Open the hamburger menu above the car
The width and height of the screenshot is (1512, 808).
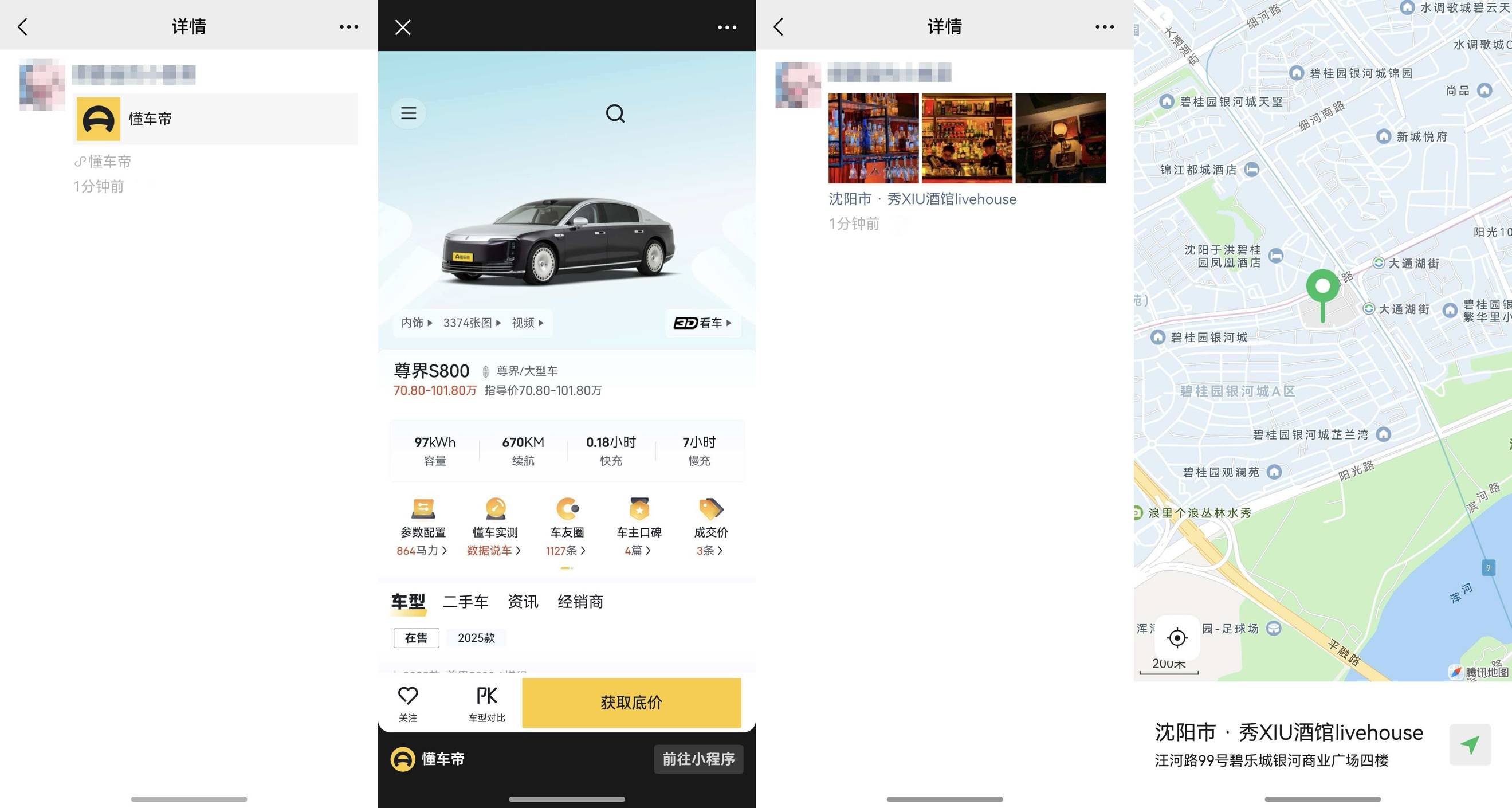click(409, 113)
